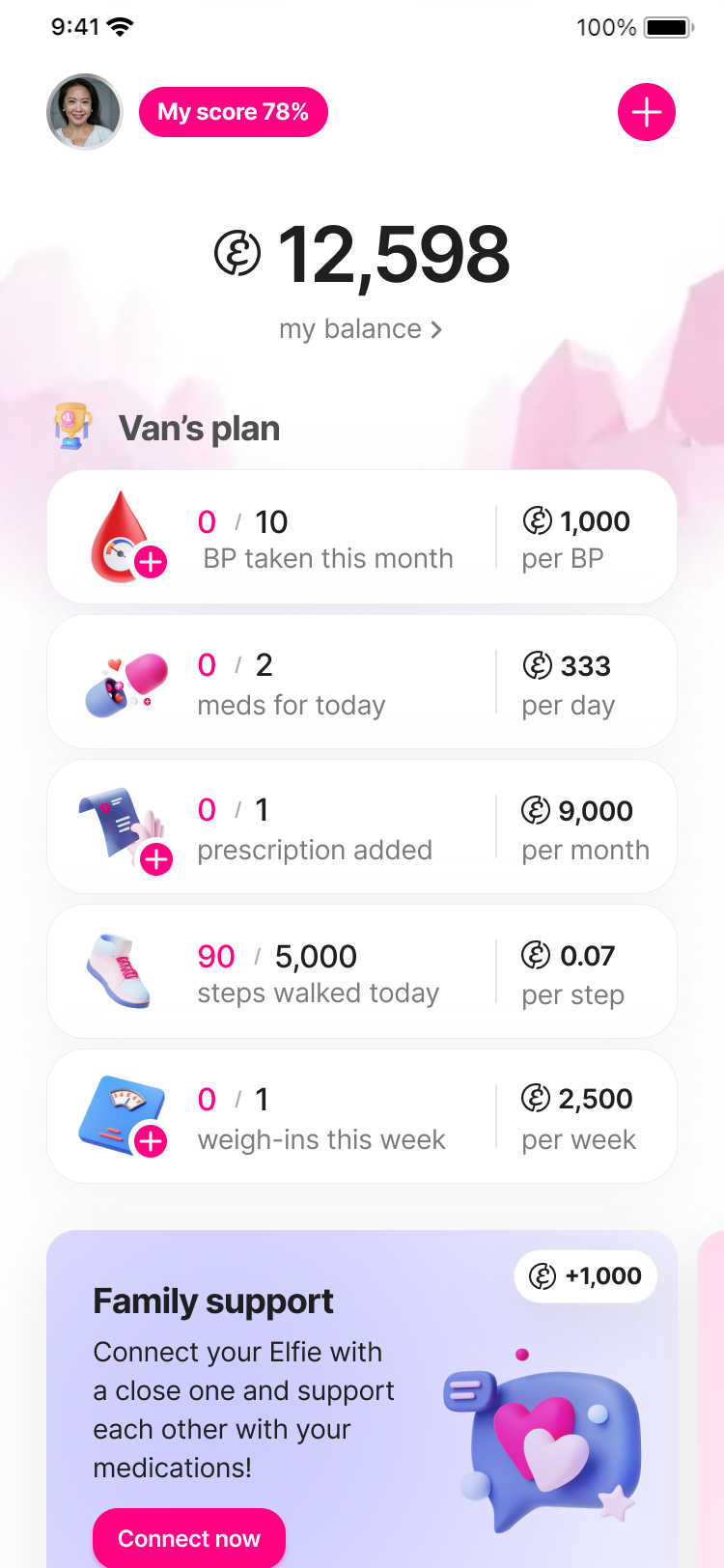This screenshot has height=1568, width=724.
Task: Open the My score 78% chip
Action: tap(234, 112)
